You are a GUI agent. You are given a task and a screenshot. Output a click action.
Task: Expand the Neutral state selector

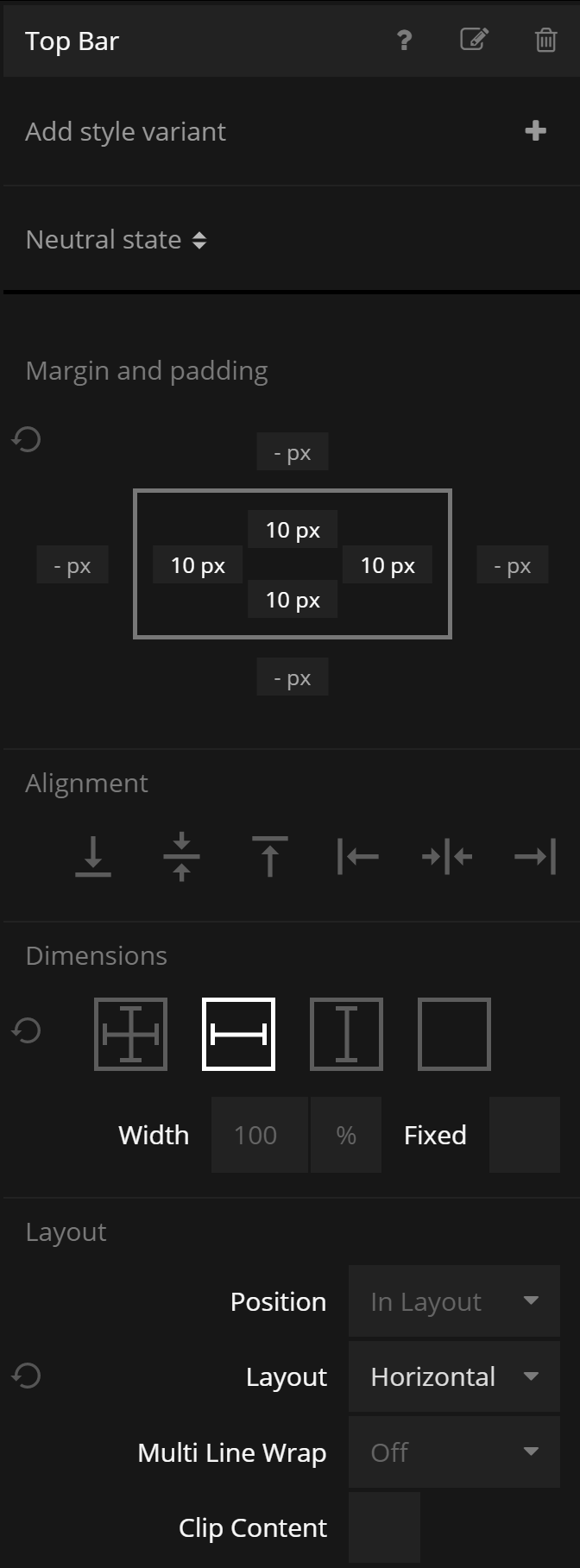pyautogui.click(x=117, y=240)
